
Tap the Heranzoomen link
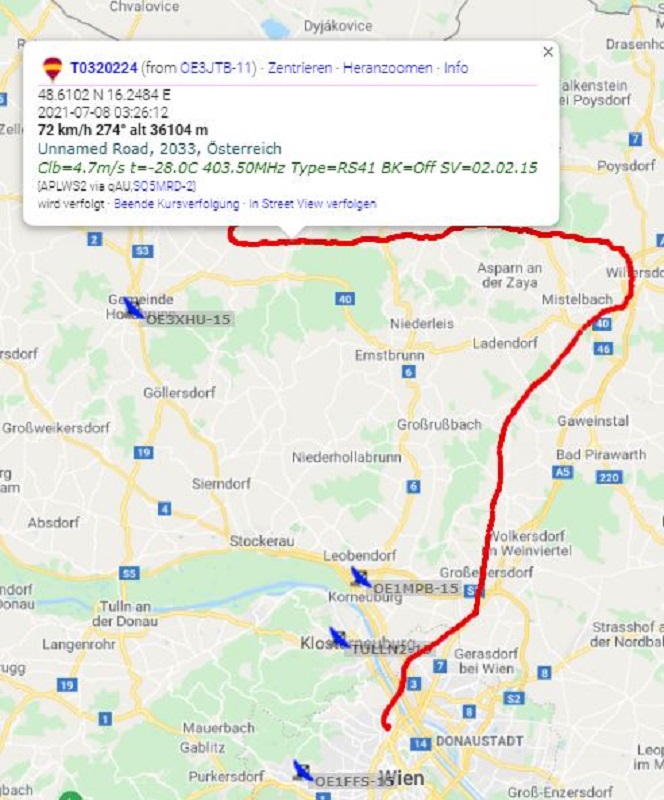(388, 68)
